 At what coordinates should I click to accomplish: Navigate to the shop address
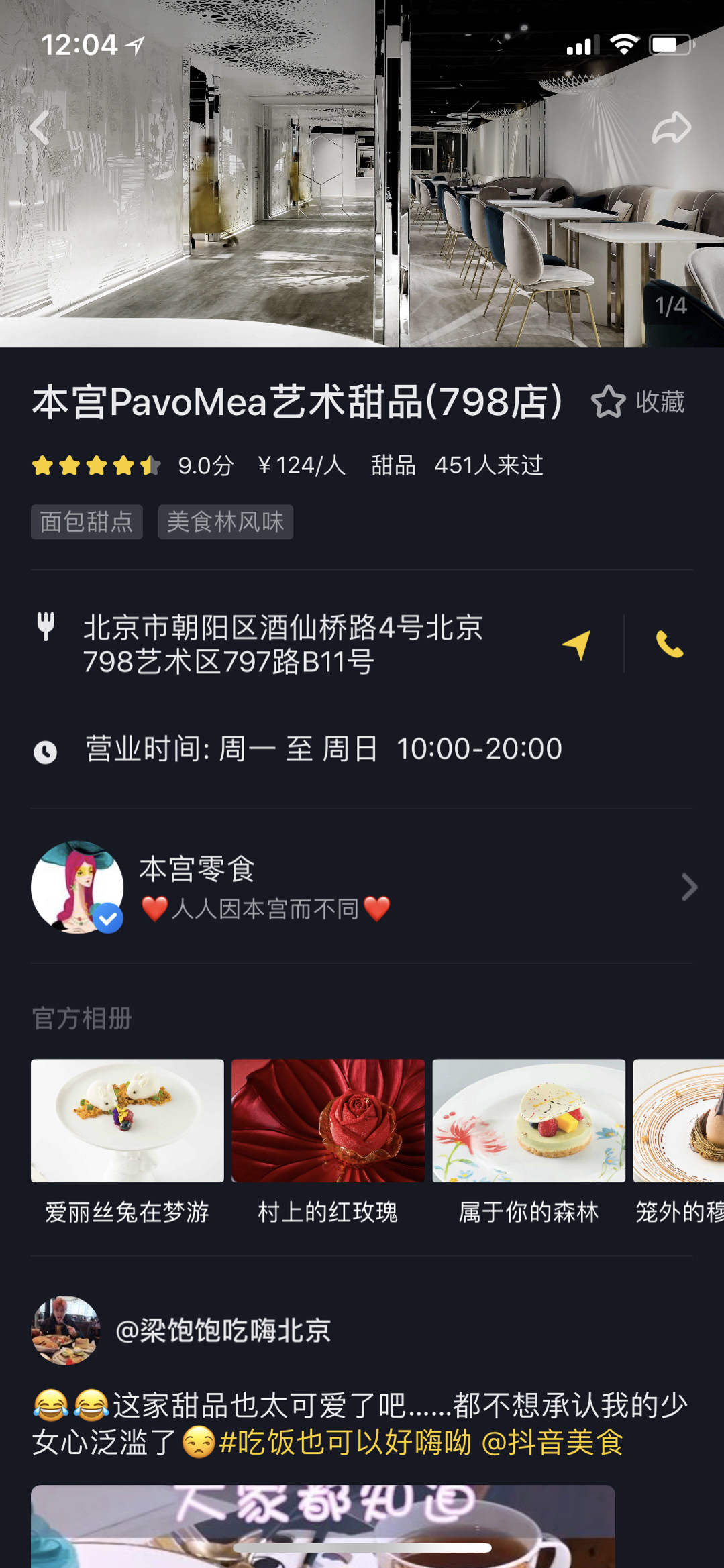click(576, 645)
